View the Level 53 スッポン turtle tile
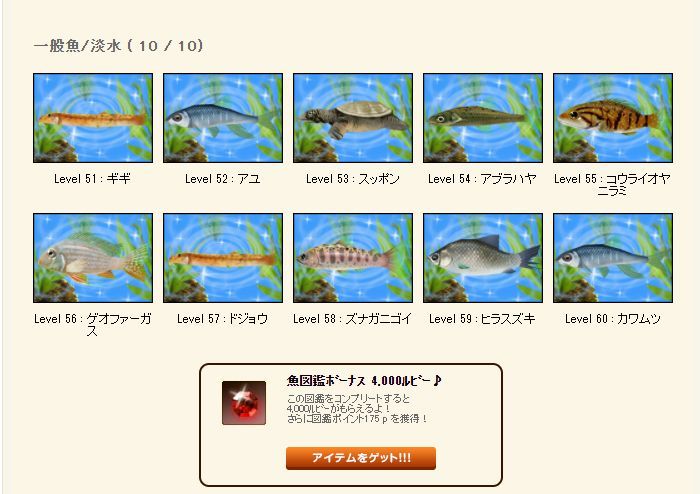The image size is (700, 494). tap(353, 118)
